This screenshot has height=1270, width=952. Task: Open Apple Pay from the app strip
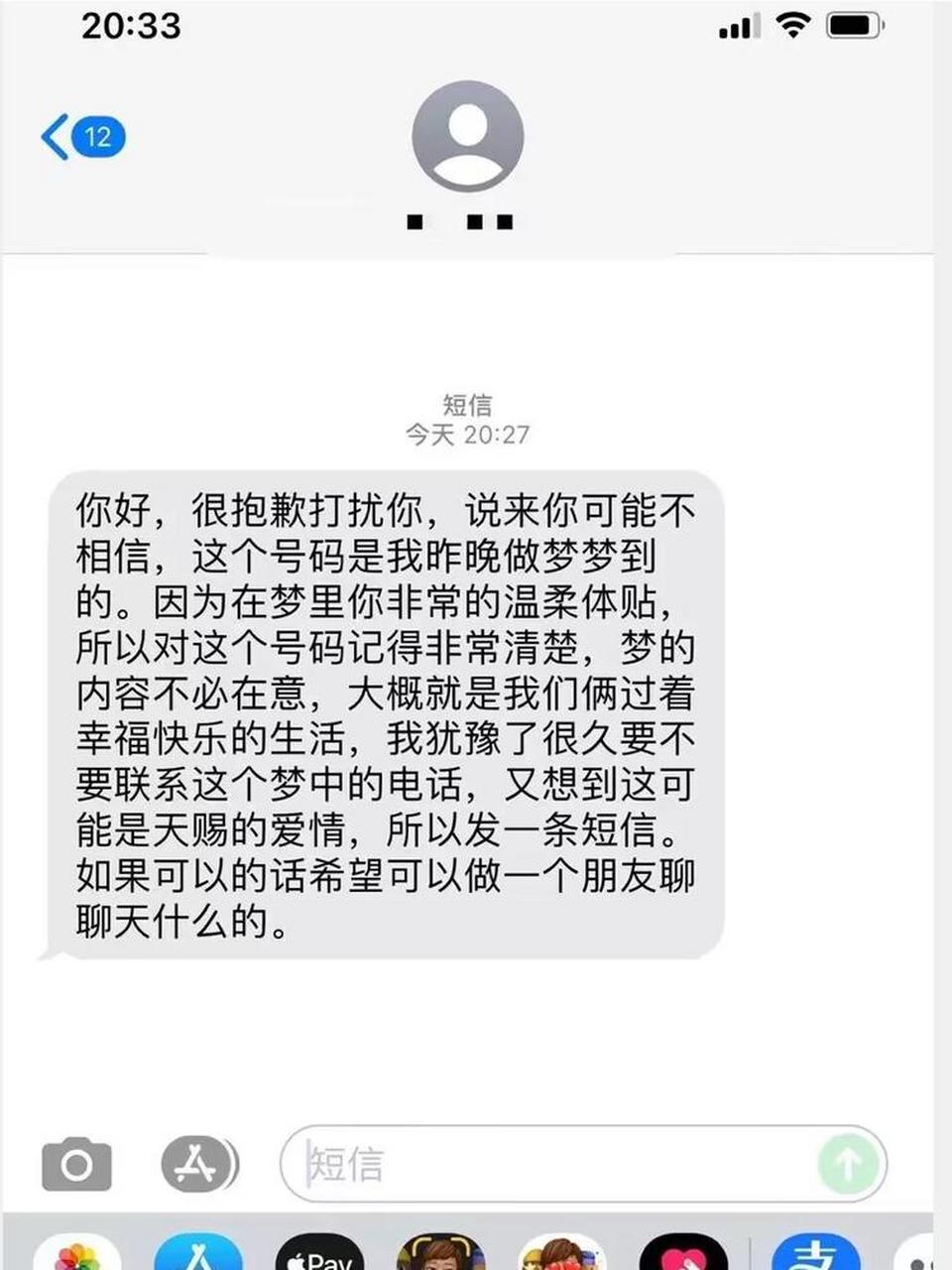(320, 1256)
